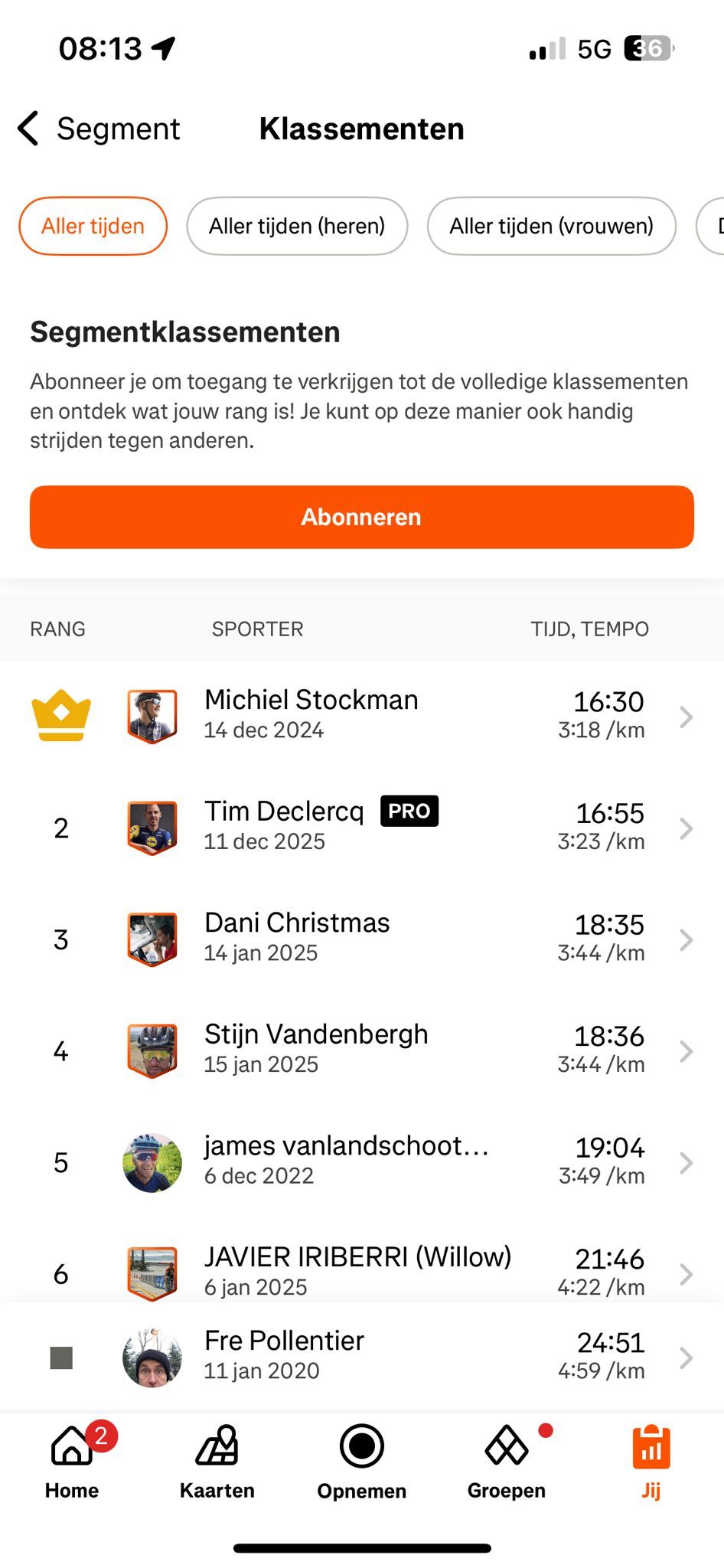Open Tim Declercq's leaderboard entry

tap(362, 828)
